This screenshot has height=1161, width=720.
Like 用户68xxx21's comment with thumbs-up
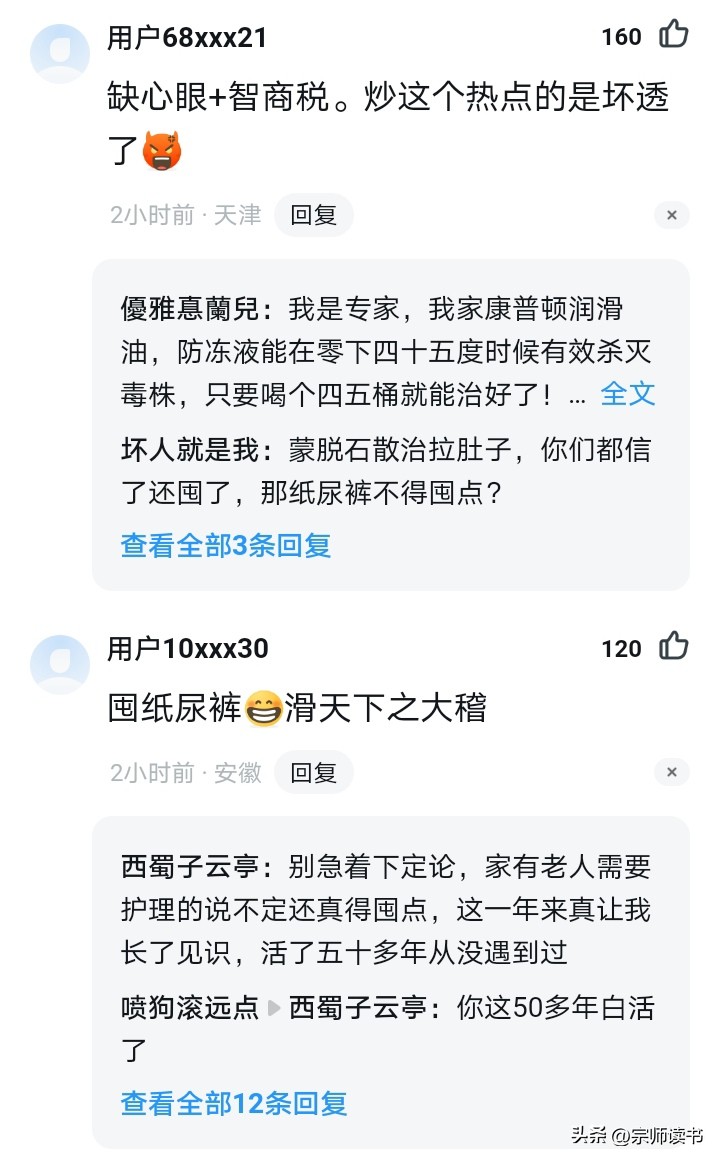coord(675,35)
